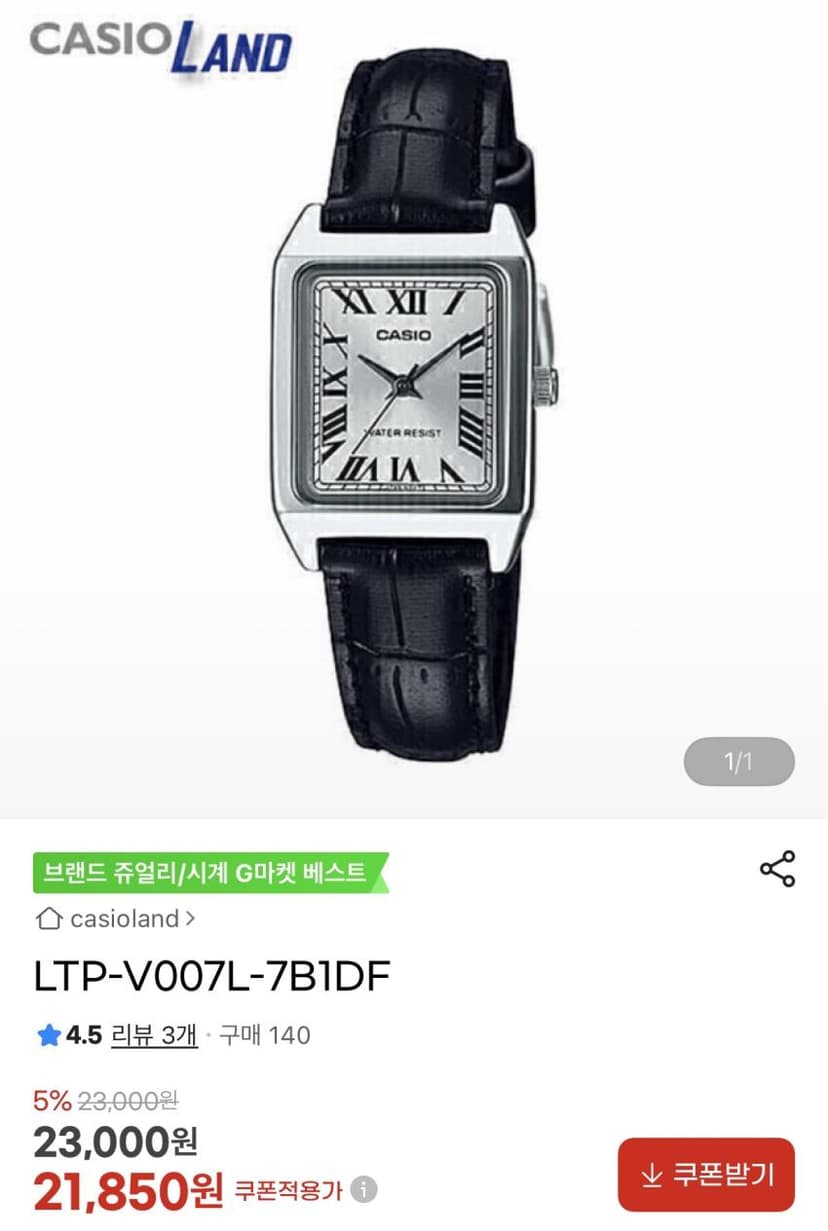This screenshot has height=1231, width=828.
Task: Open the G마켓 베스트 category badge
Action: (x=210, y=872)
